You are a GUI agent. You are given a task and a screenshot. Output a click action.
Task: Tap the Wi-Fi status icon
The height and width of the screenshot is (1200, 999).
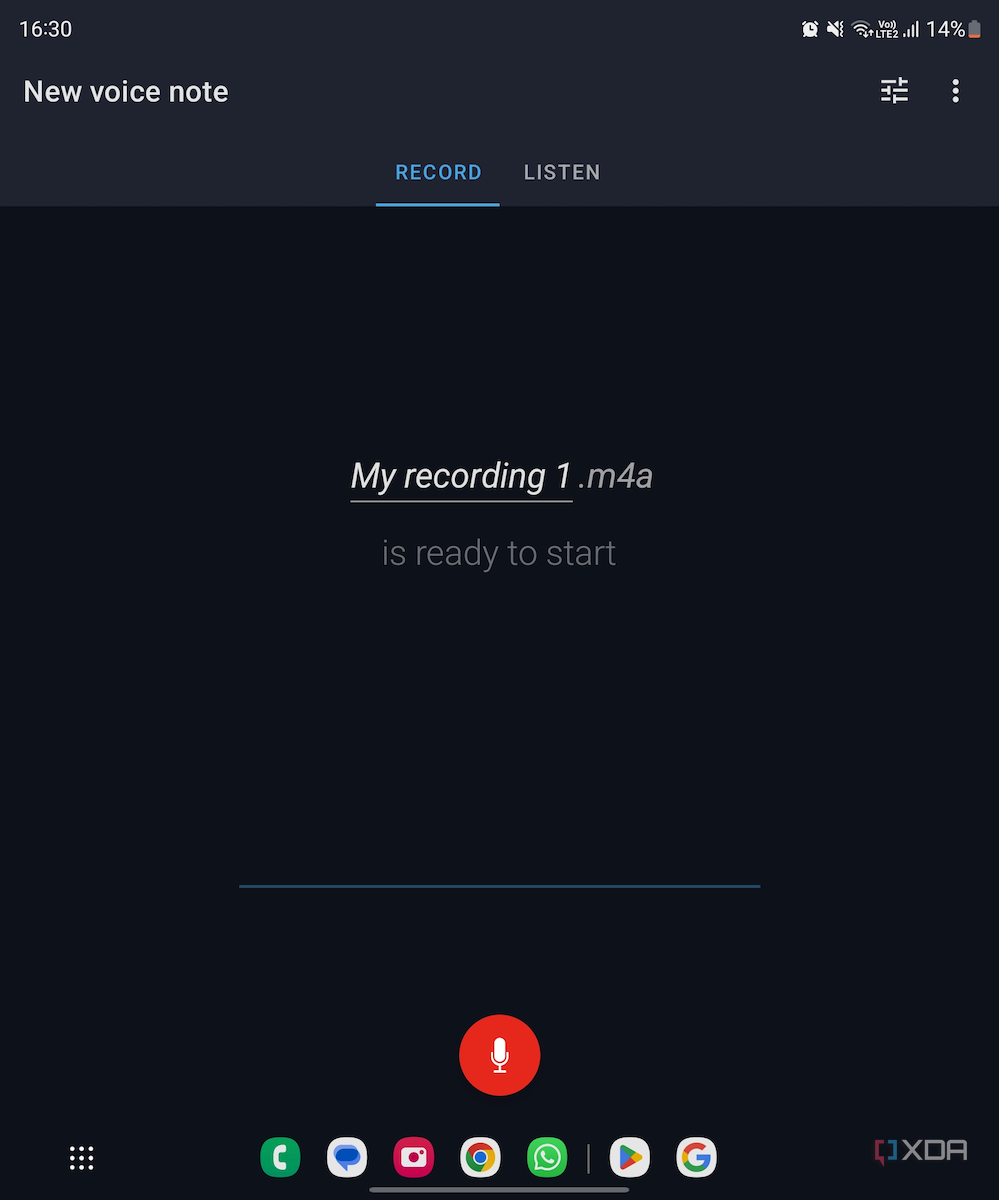pyautogui.click(x=860, y=29)
